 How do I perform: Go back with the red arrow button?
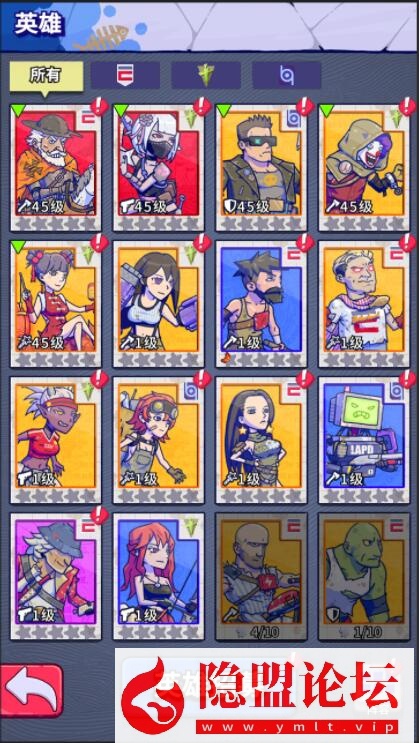coord(31,693)
